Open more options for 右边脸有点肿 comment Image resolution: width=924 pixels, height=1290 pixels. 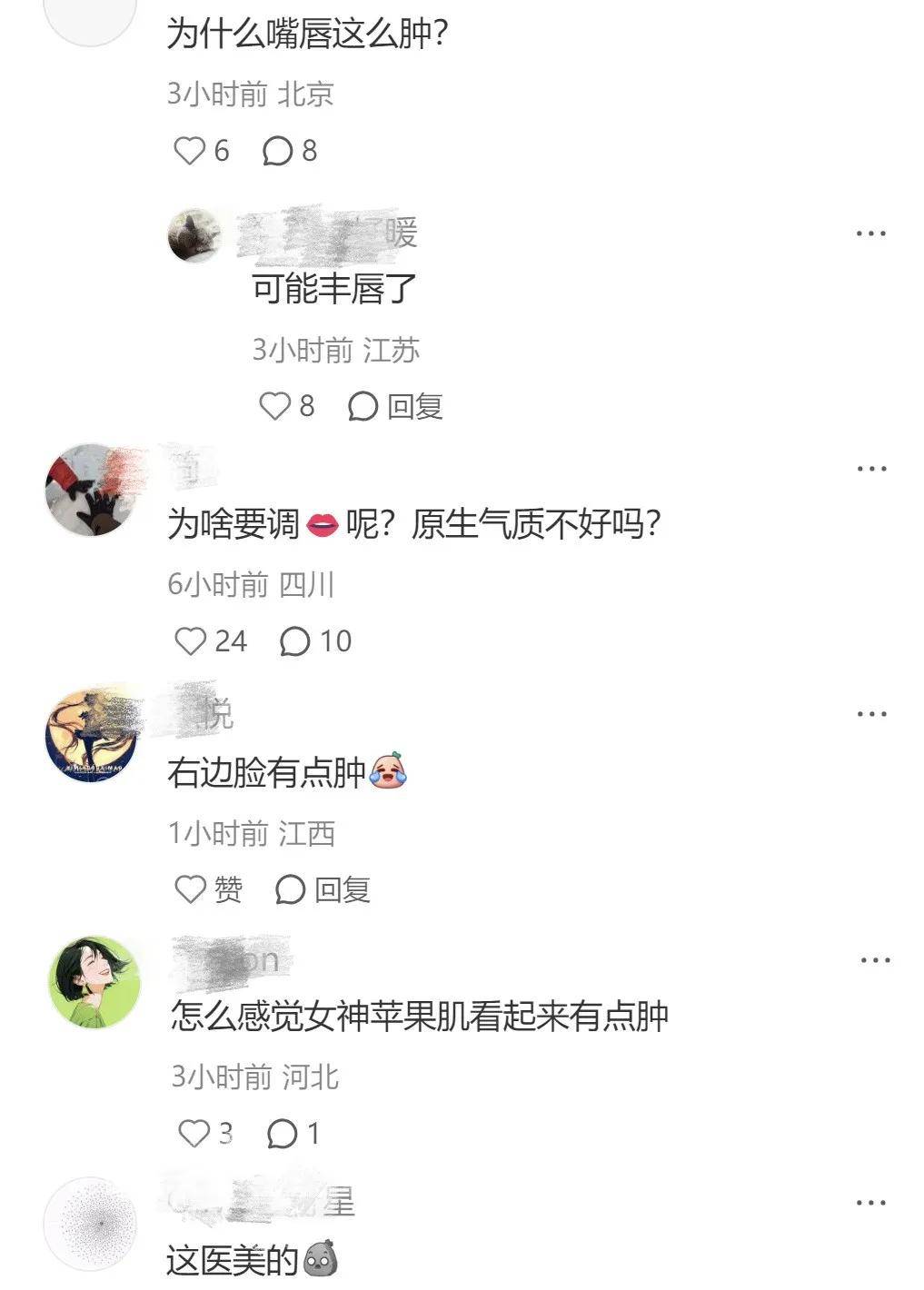tap(870, 714)
